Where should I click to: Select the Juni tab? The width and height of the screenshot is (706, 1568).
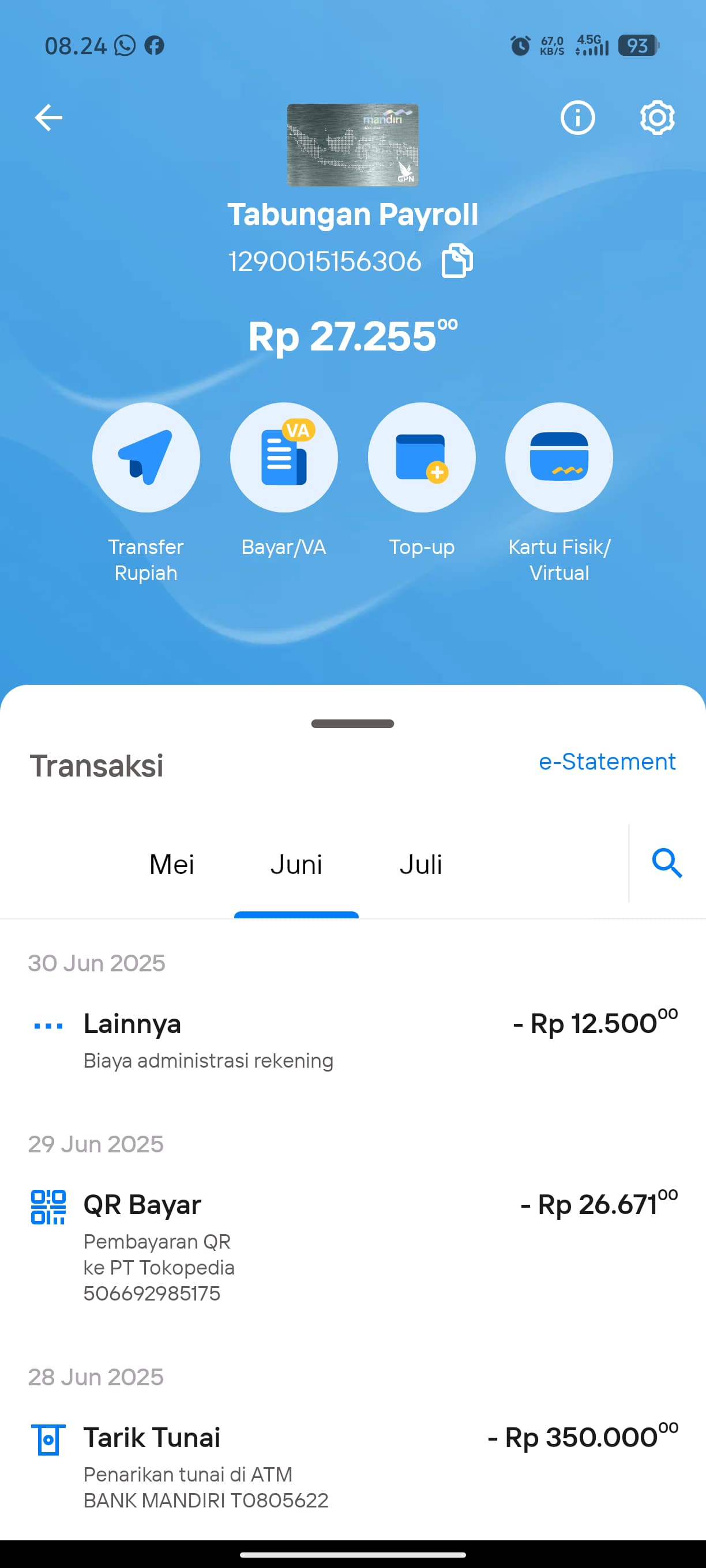click(x=296, y=864)
